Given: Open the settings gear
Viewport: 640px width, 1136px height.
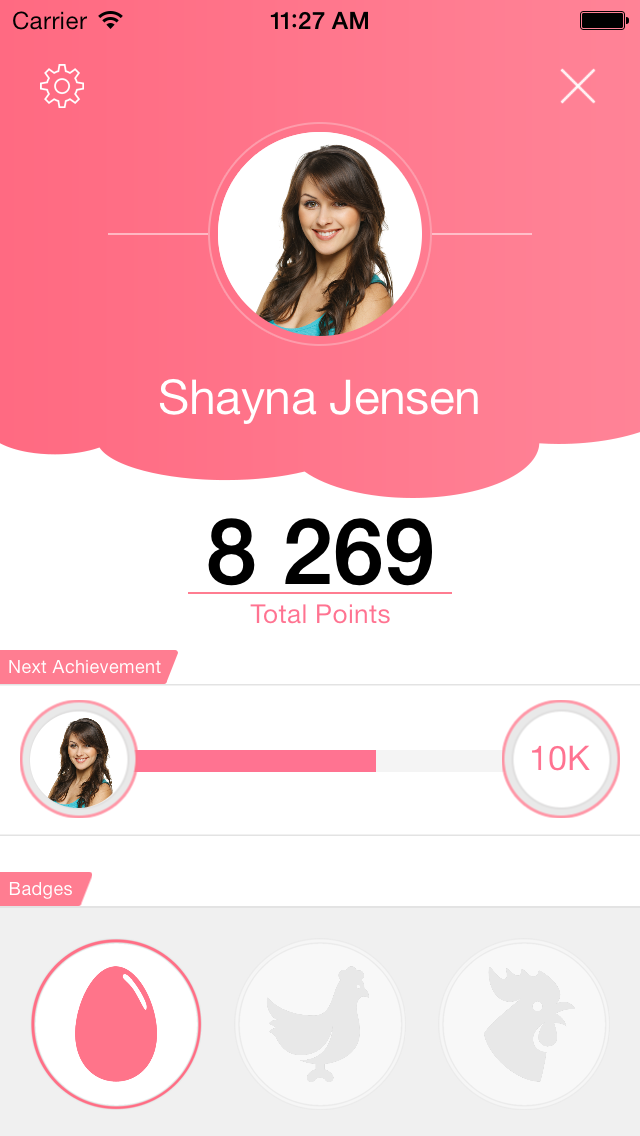Looking at the screenshot, I should tap(62, 87).
